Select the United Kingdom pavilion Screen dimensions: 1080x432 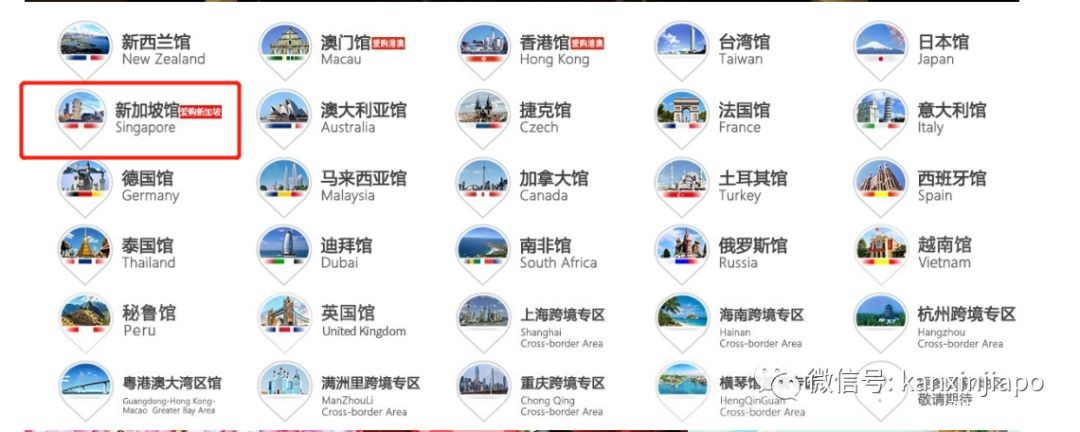coord(330,320)
